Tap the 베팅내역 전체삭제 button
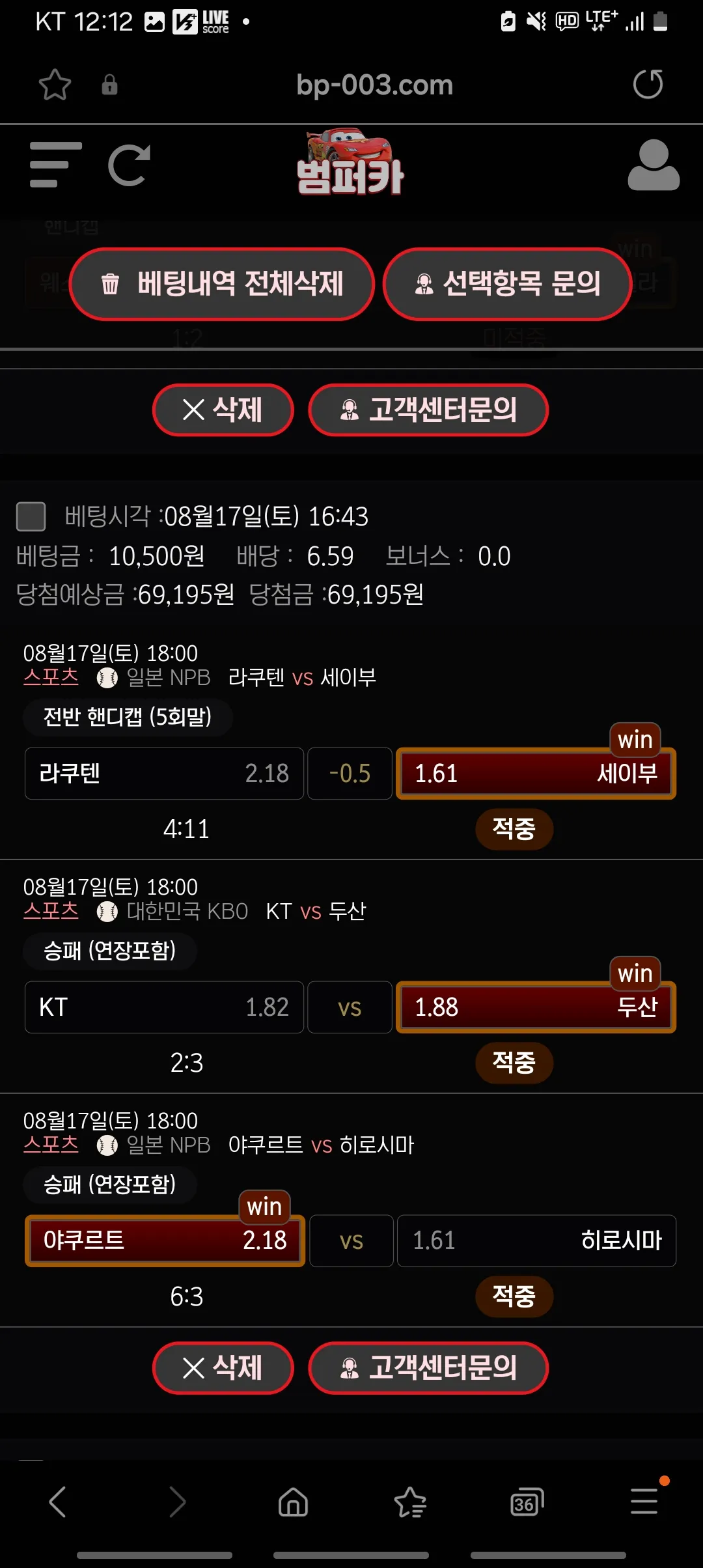703x1568 pixels. coord(222,284)
